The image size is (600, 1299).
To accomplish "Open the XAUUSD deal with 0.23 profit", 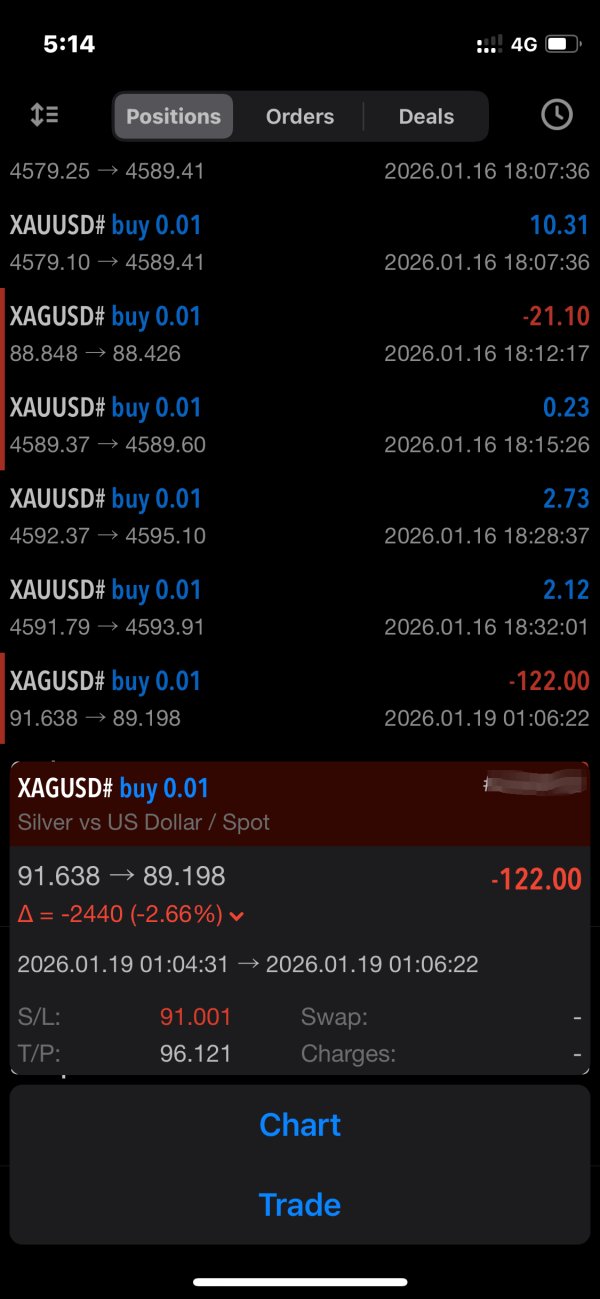I will tap(300, 425).
